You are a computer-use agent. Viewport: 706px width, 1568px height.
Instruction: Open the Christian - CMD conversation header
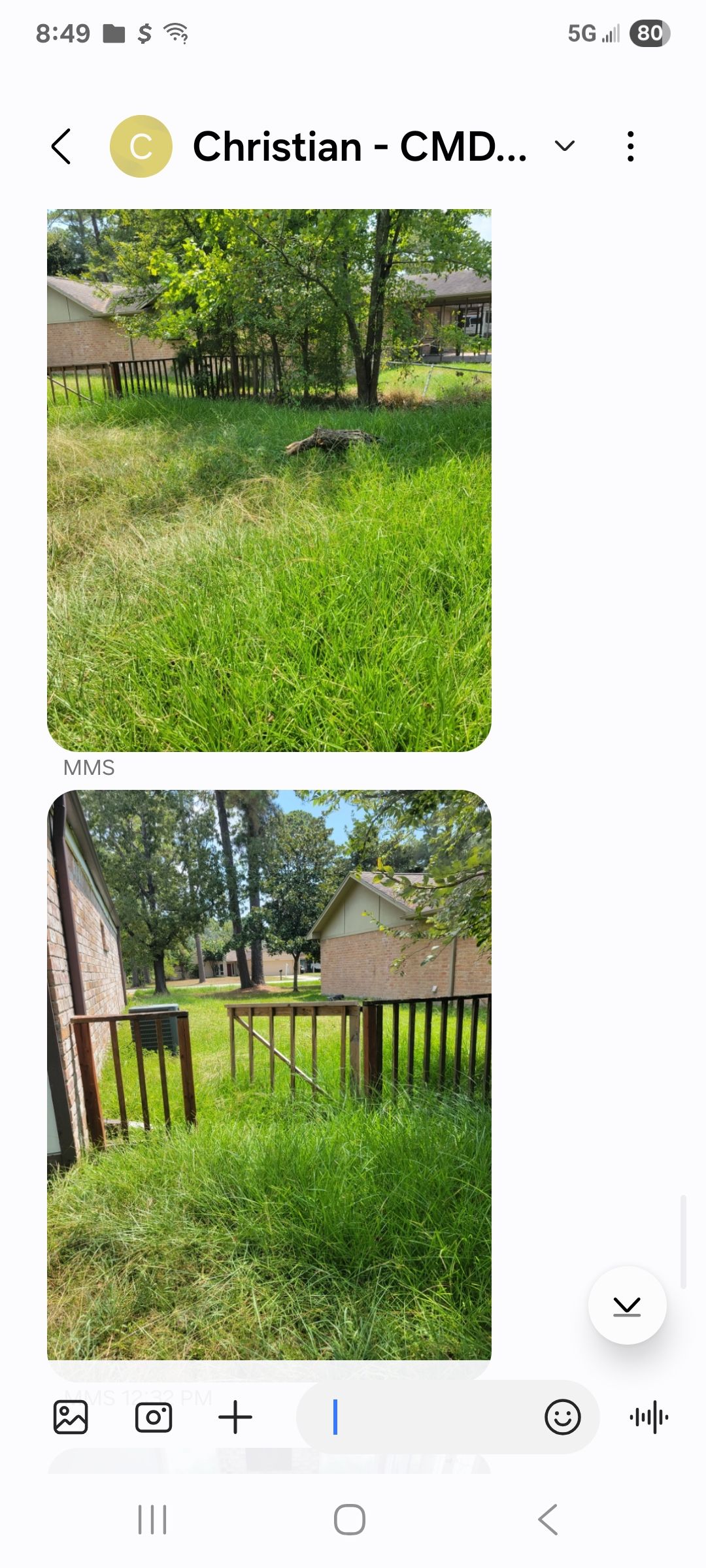point(360,146)
